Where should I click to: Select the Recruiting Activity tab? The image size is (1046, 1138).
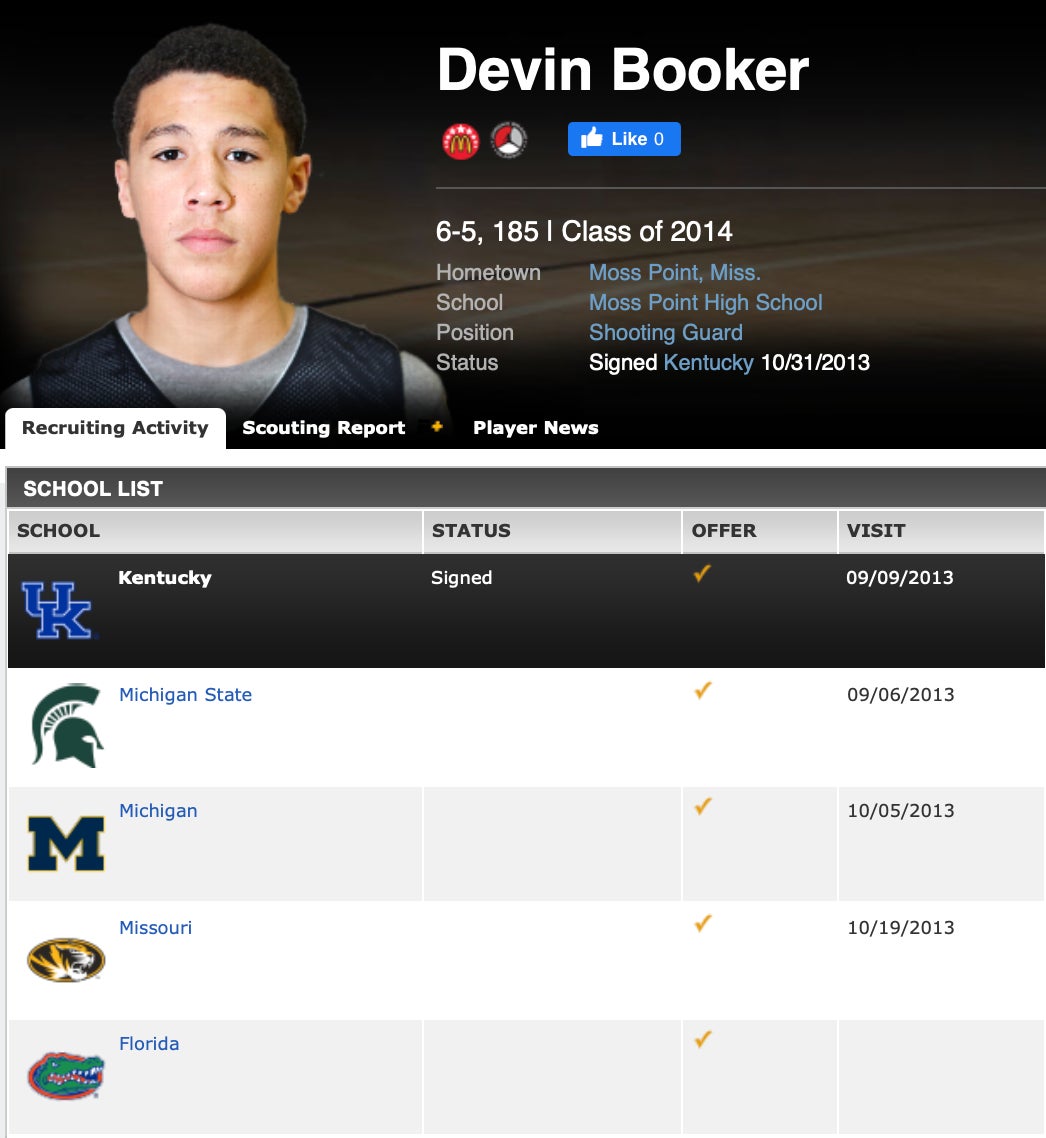115,428
